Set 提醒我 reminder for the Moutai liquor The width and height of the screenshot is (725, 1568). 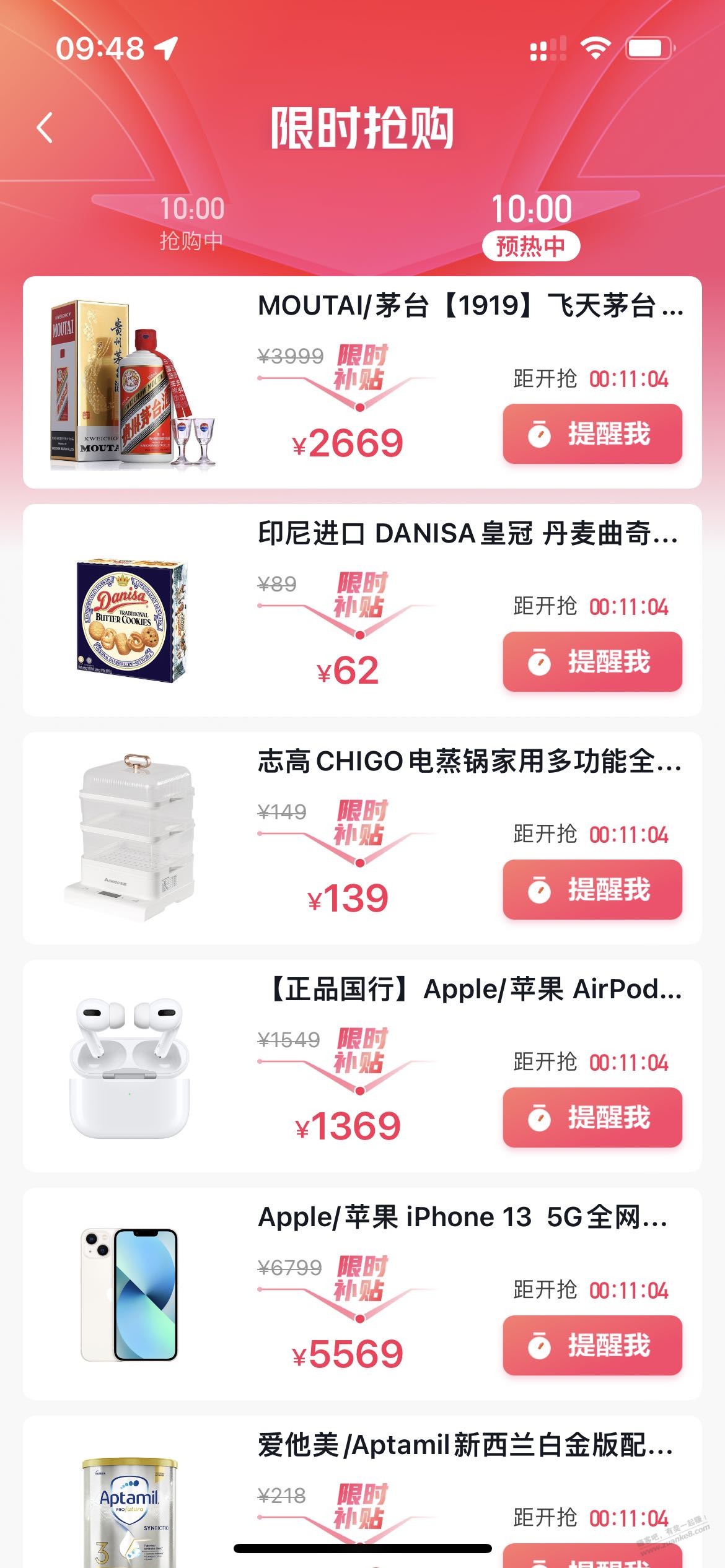[592, 433]
